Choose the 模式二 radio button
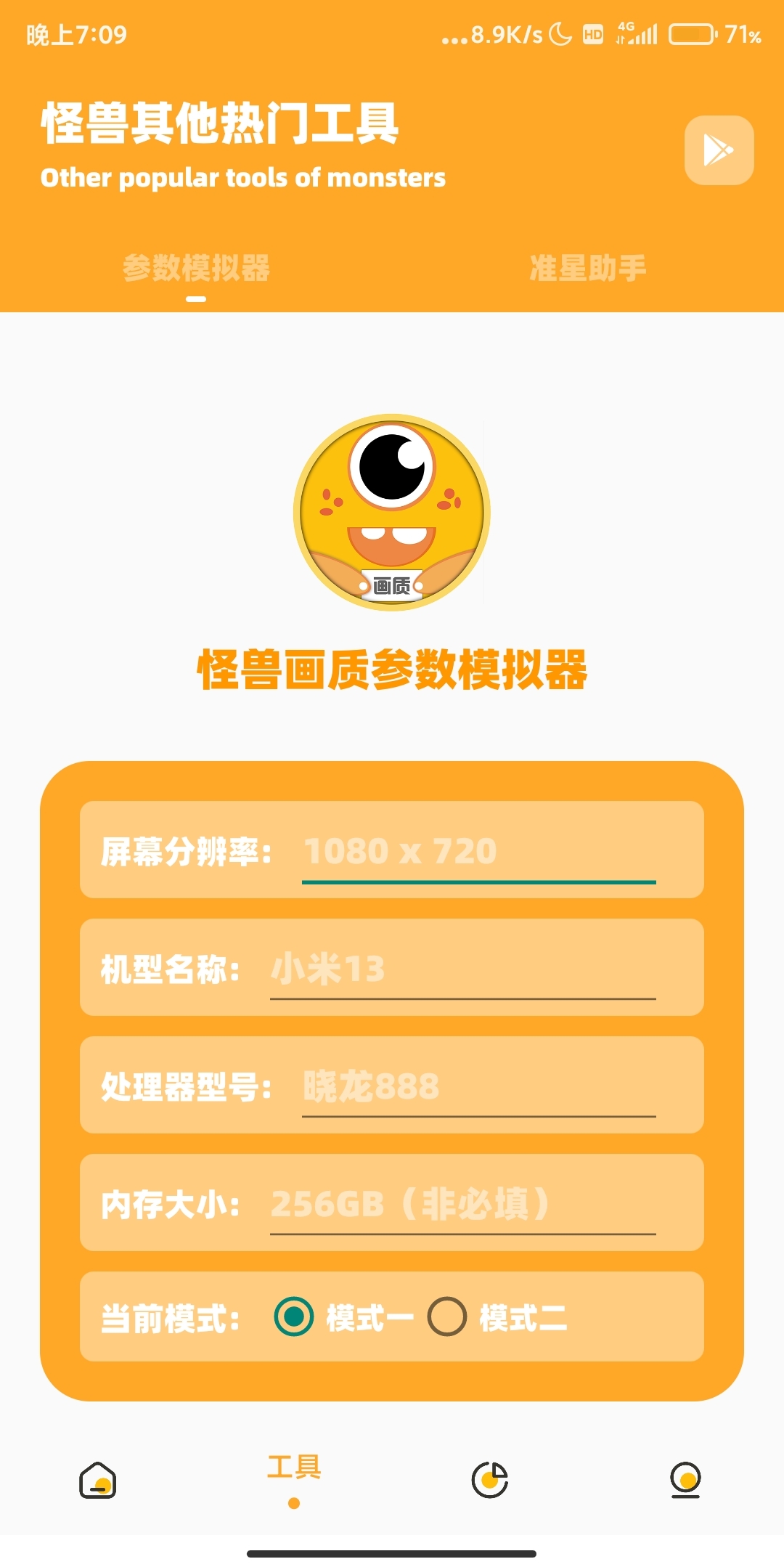 (x=447, y=1317)
